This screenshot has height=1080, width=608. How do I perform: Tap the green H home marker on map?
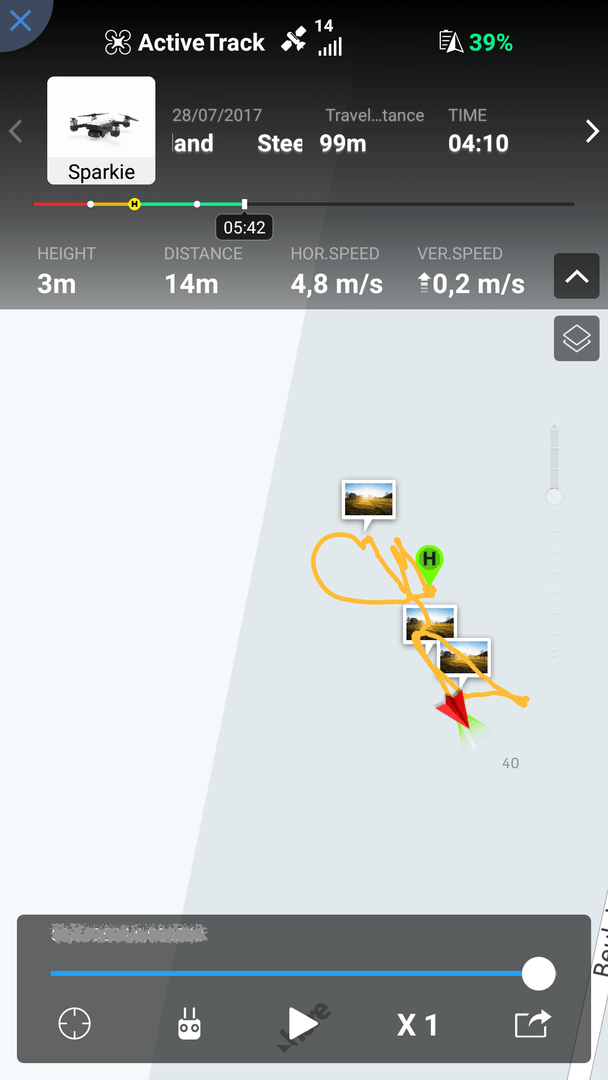[x=429, y=560]
